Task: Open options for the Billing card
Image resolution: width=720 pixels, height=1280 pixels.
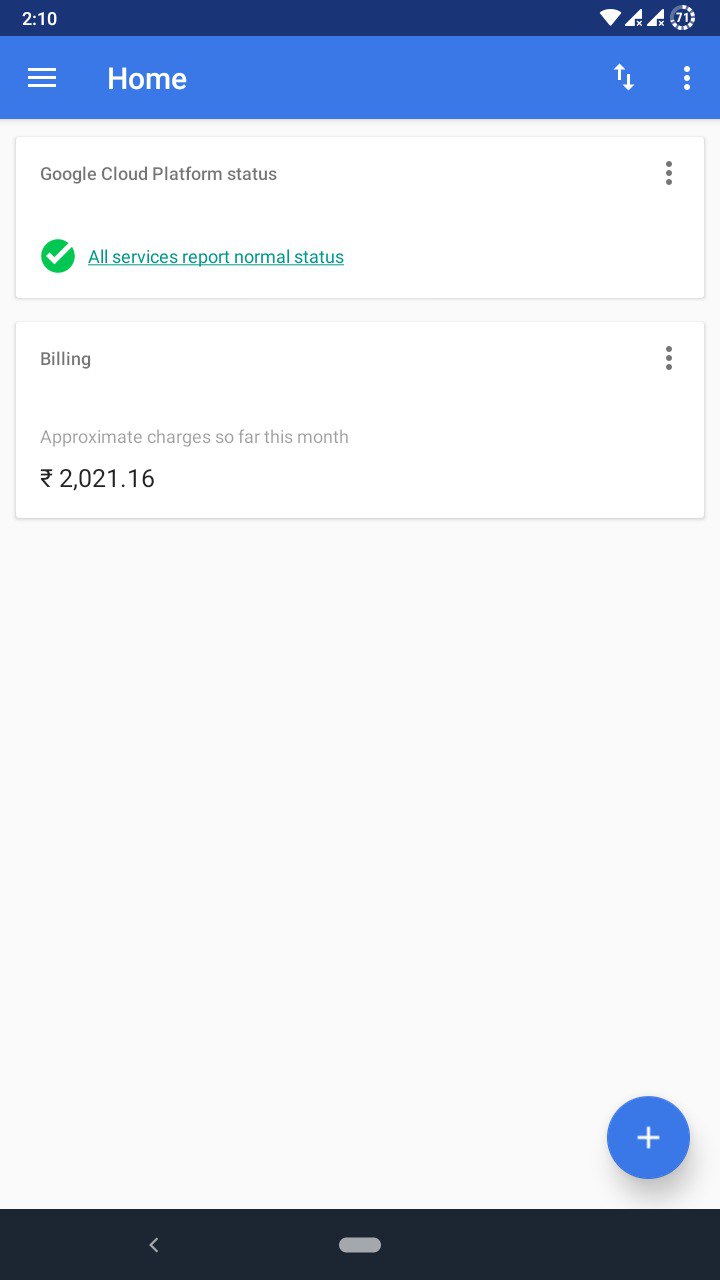Action: pyautogui.click(x=669, y=358)
